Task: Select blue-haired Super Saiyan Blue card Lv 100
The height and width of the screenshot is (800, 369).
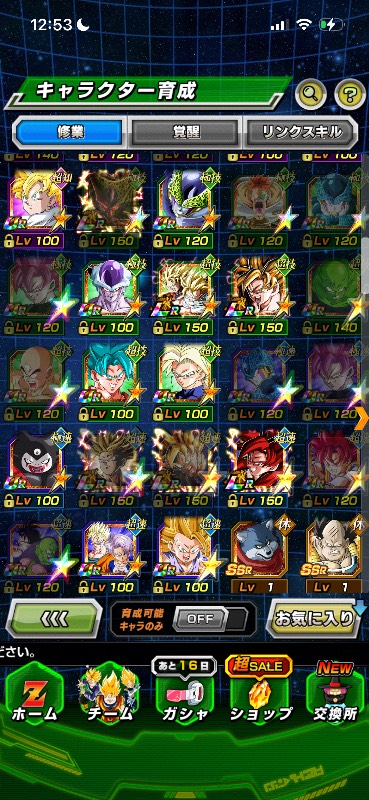Action: click(109, 382)
